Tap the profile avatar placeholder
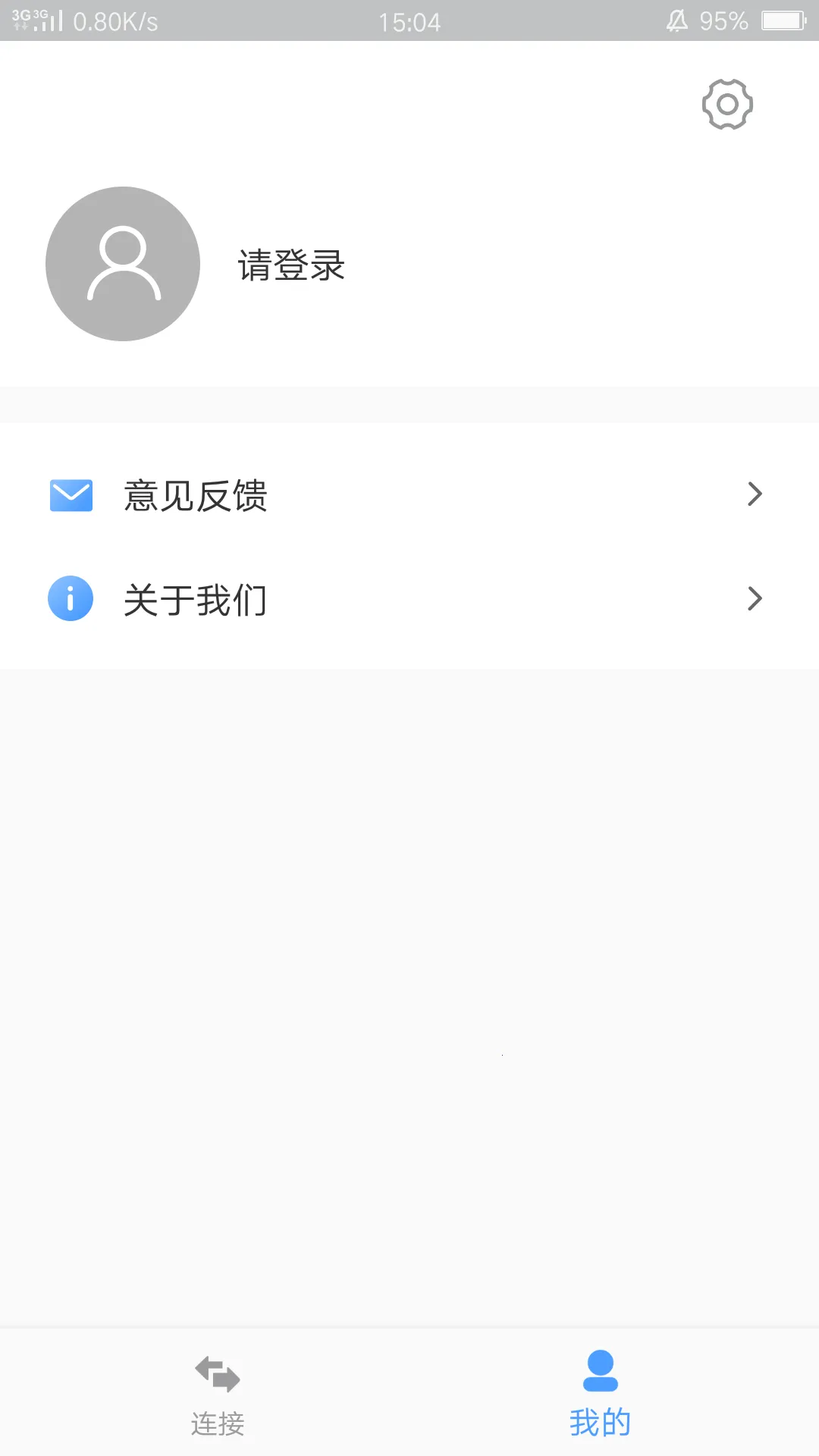819x1456 pixels. [x=123, y=264]
